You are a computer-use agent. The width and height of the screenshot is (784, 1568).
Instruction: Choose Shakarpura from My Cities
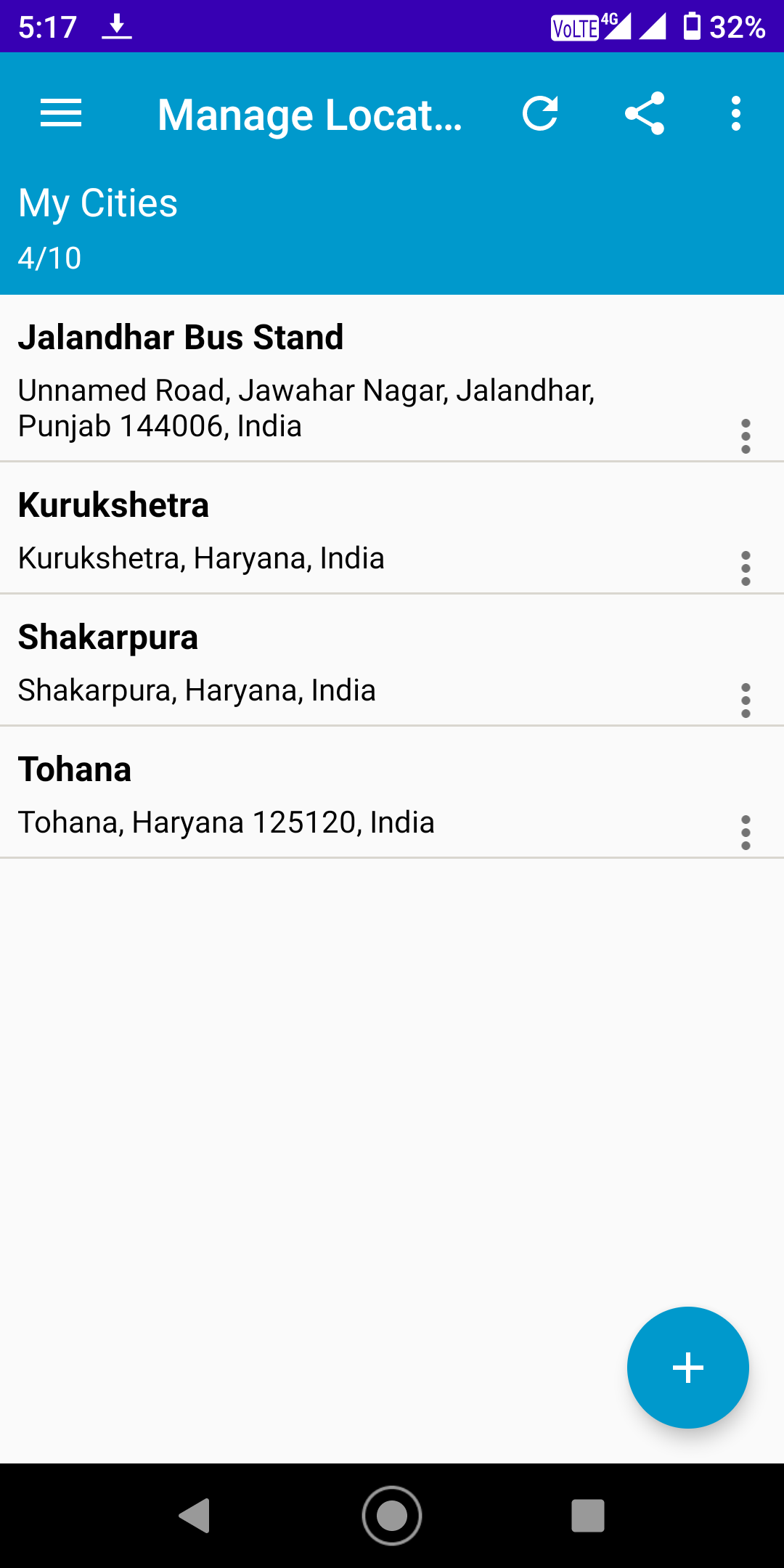(392, 661)
